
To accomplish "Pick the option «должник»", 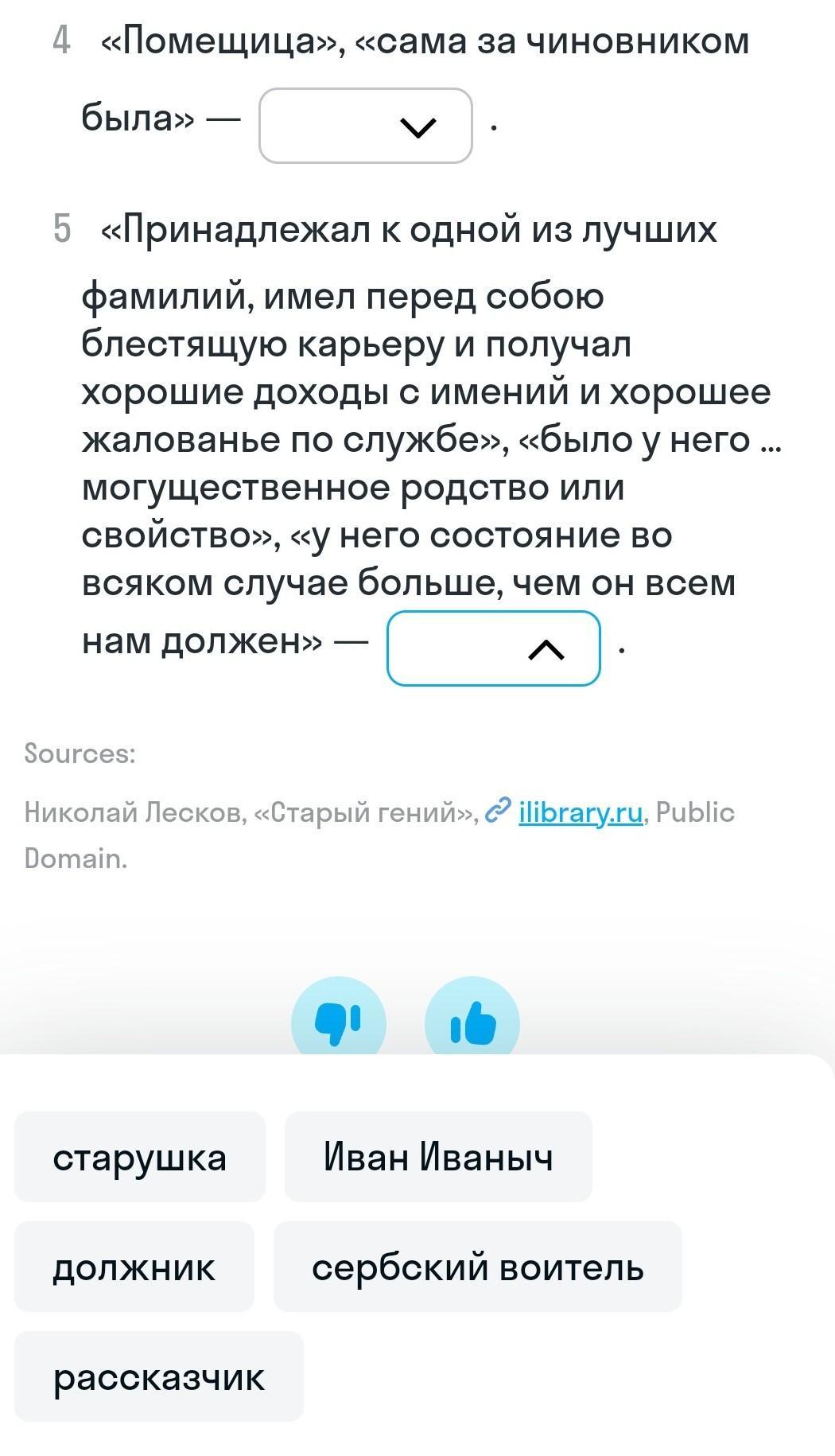I will pos(134,1267).
